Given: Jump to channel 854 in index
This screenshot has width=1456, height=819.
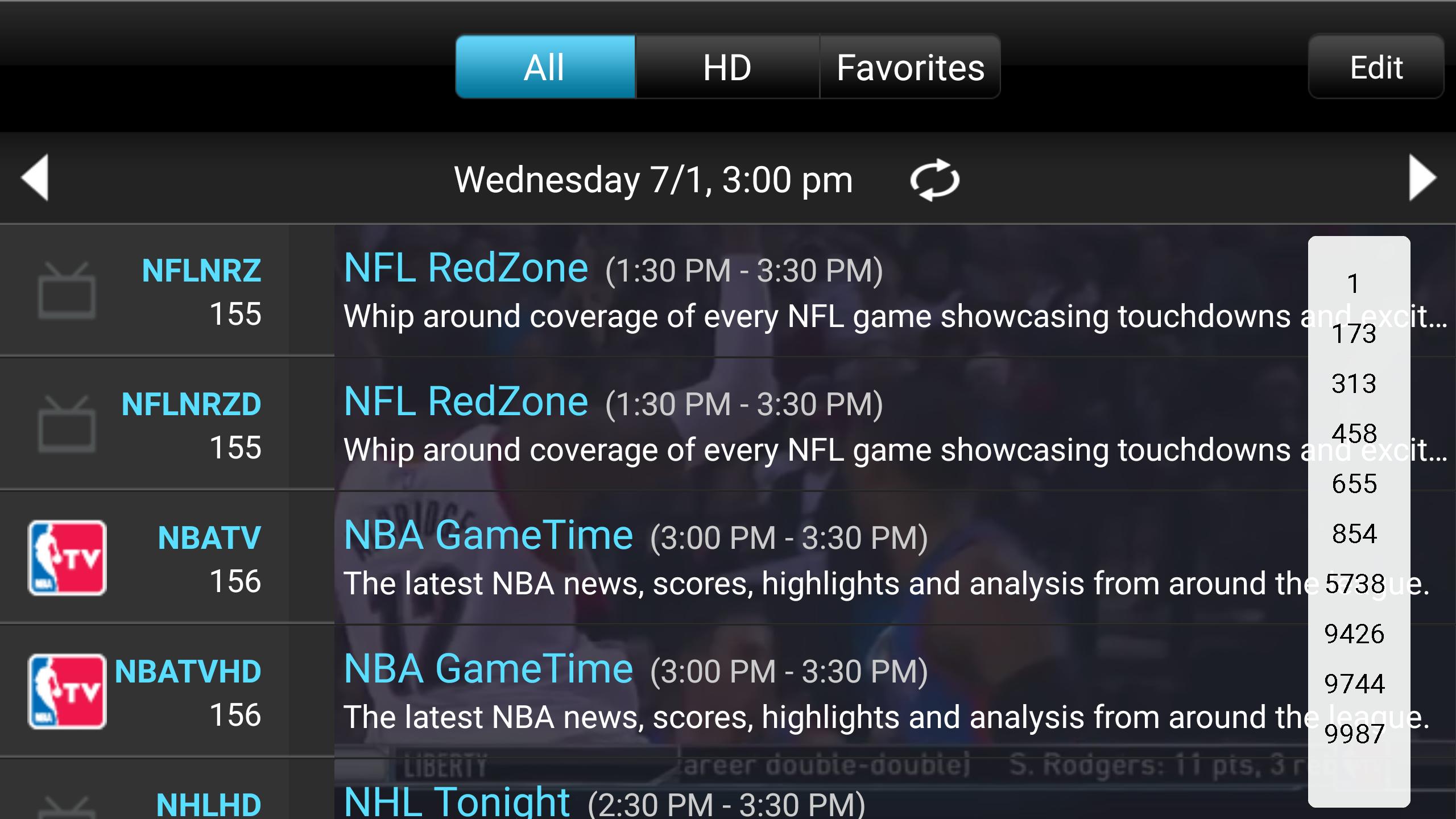Looking at the screenshot, I should [1354, 533].
